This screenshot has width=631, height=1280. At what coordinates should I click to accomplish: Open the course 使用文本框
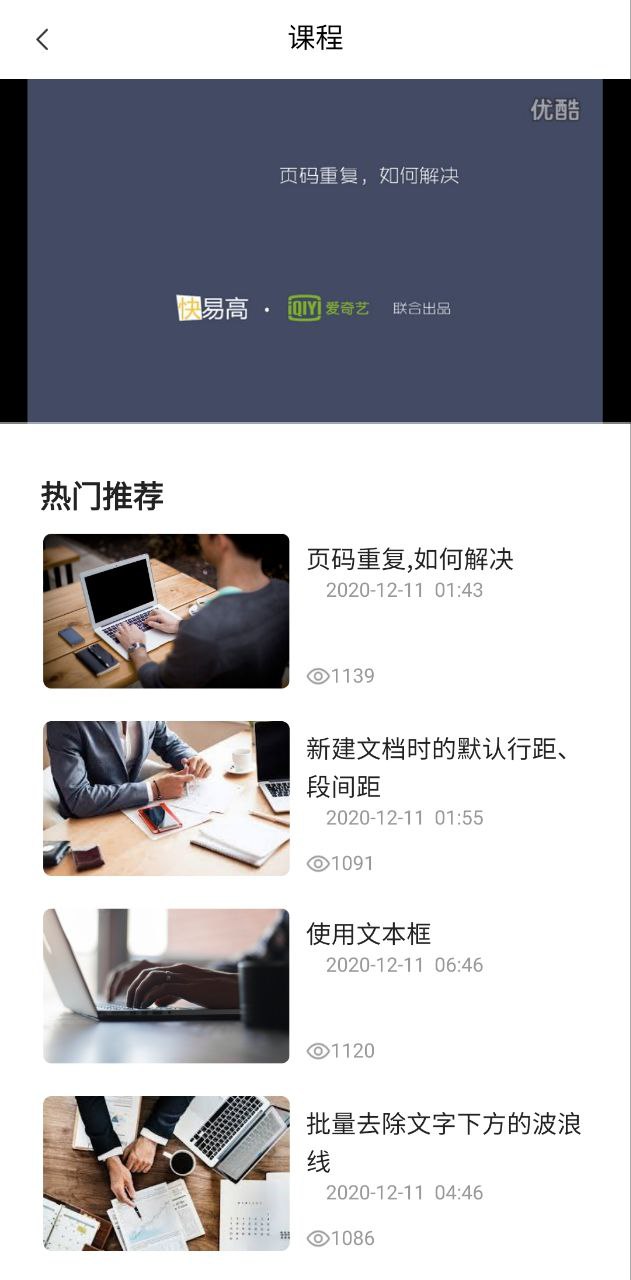[x=368, y=934]
